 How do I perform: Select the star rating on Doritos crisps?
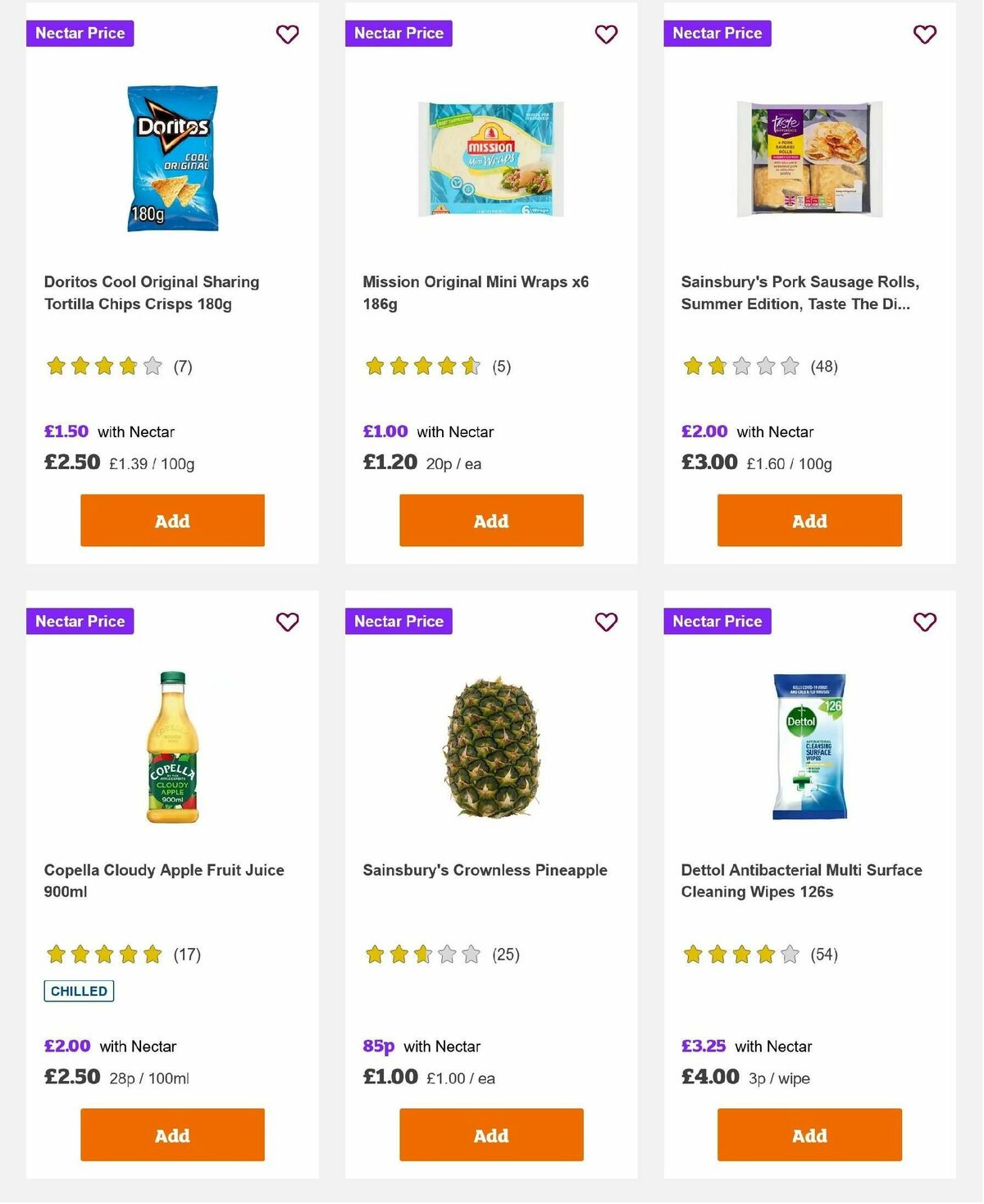tap(103, 367)
